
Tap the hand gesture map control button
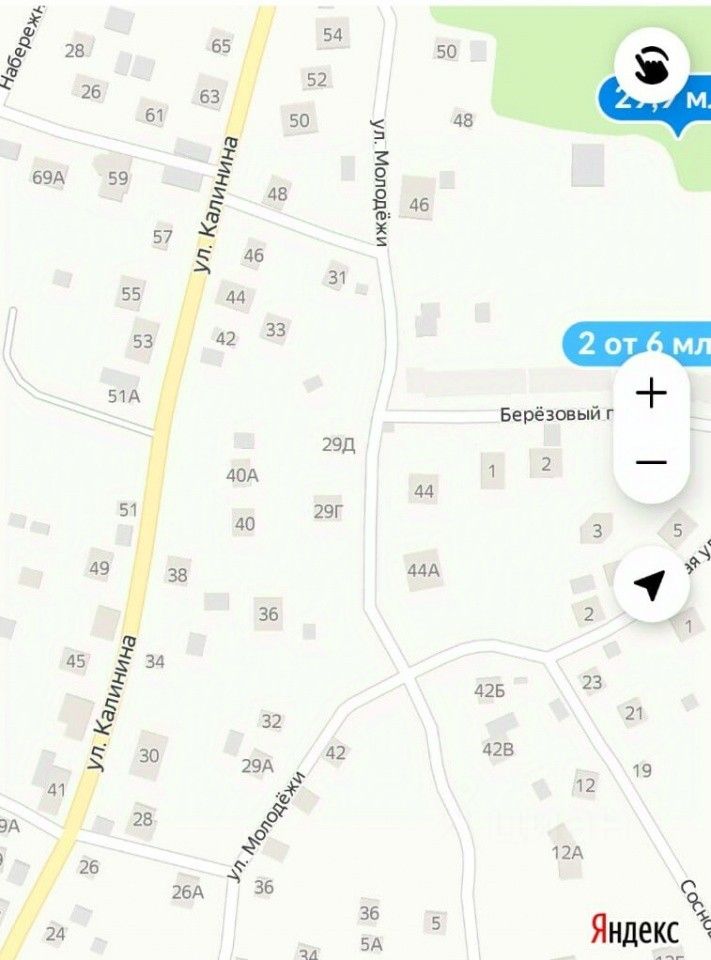[651, 66]
